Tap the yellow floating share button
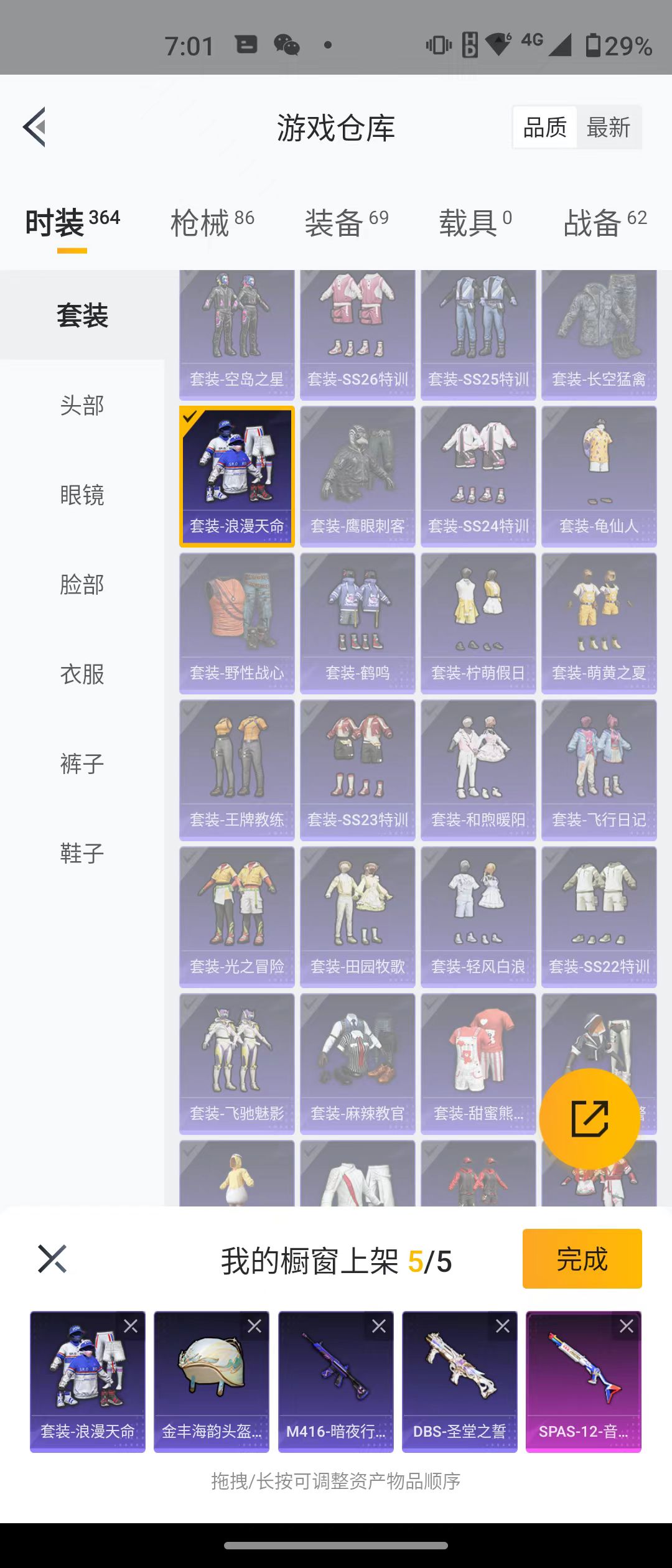This screenshot has width=672, height=1568. click(x=589, y=1119)
